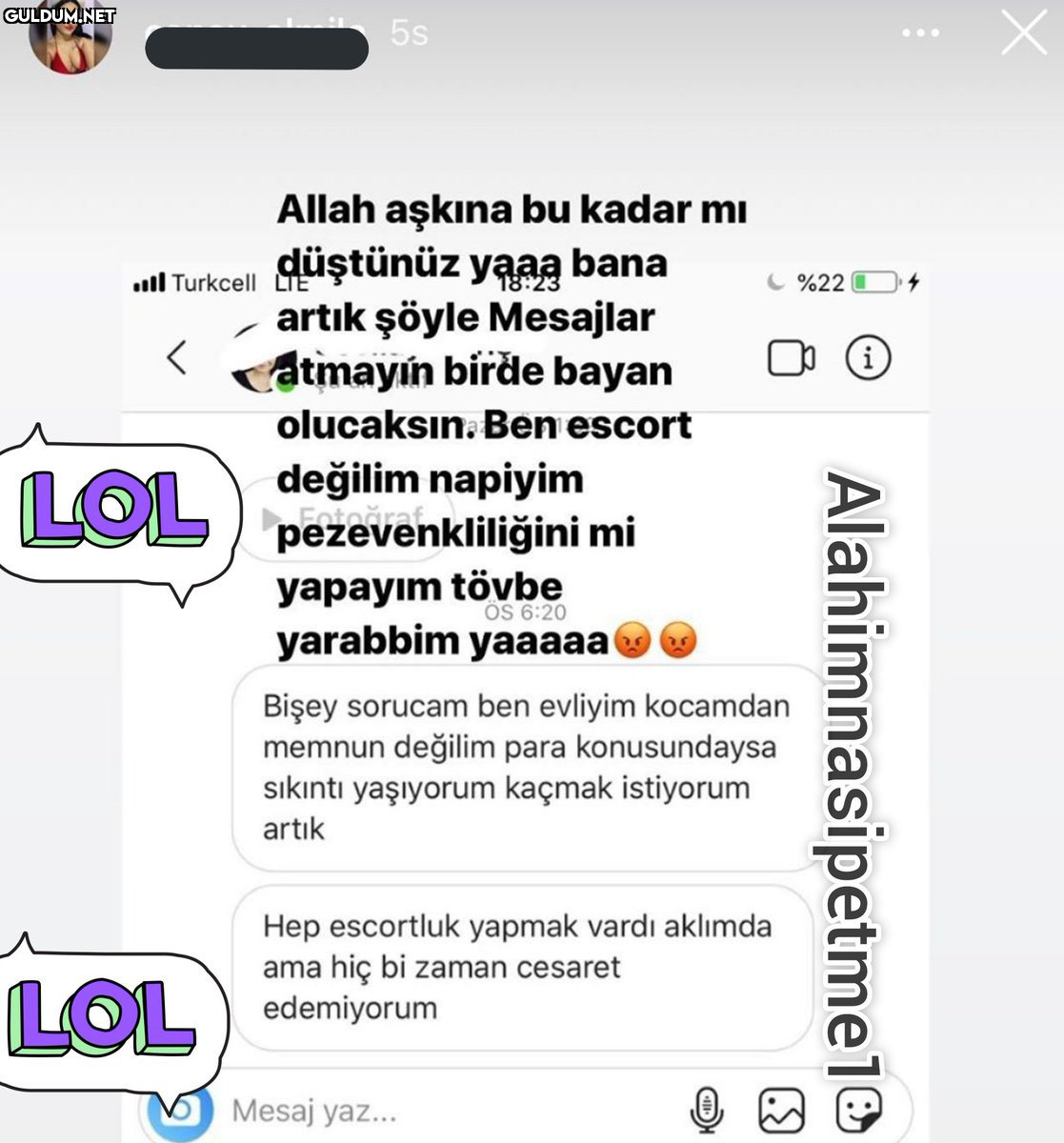Close the story viewer
Image resolution: width=1064 pixels, height=1143 pixels.
click(1024, 33)
